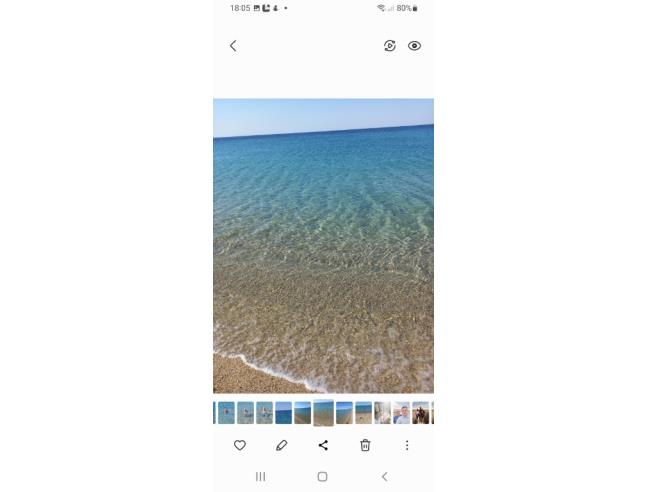Delete this photo using the trash icon
648x492 pixels.
(365, 446)
